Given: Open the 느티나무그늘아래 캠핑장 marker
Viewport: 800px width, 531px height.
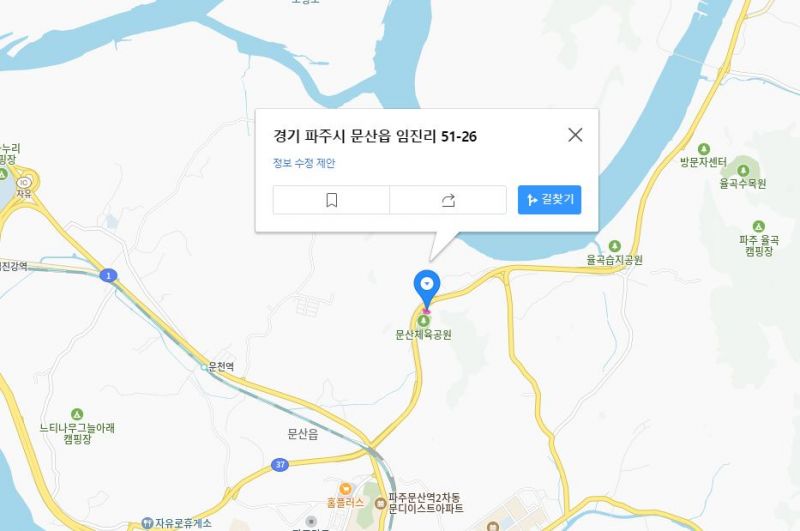Looking at the screenshot, I should (77, 414).
